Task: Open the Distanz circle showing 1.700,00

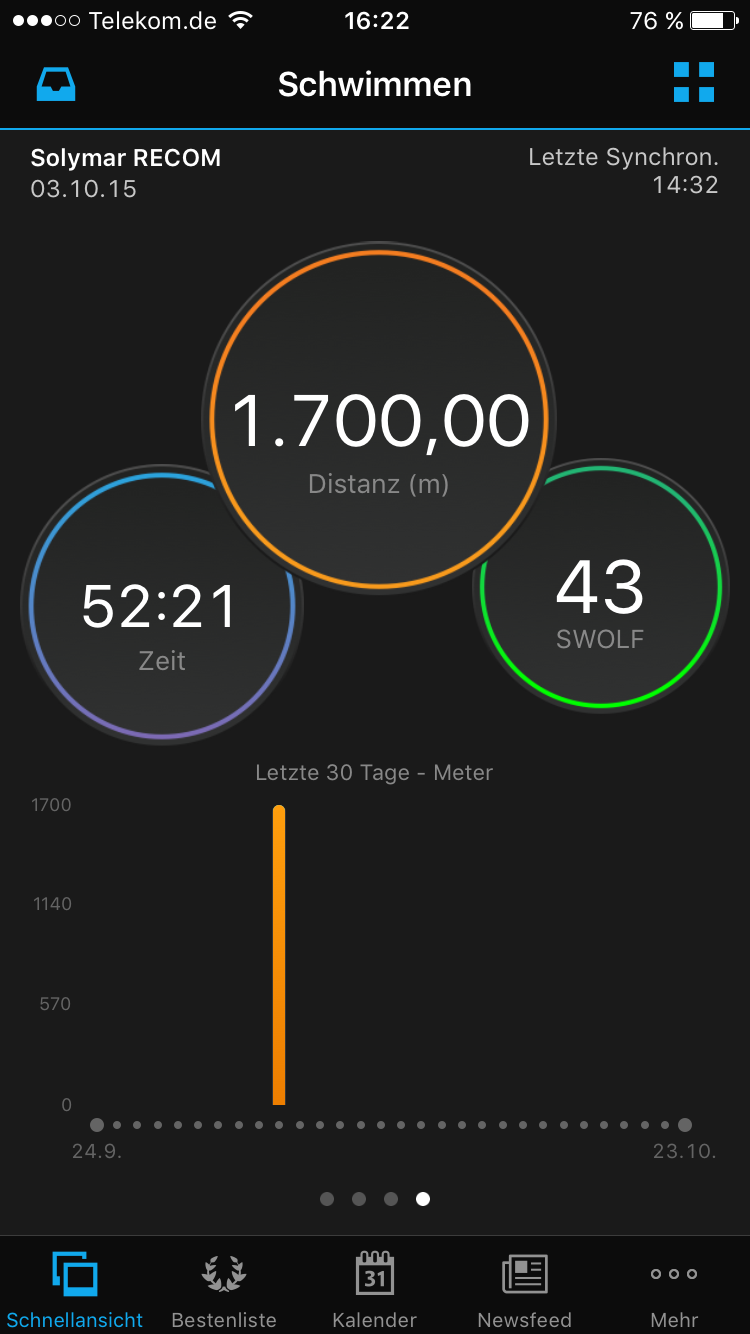Action: tap(378, 420)
